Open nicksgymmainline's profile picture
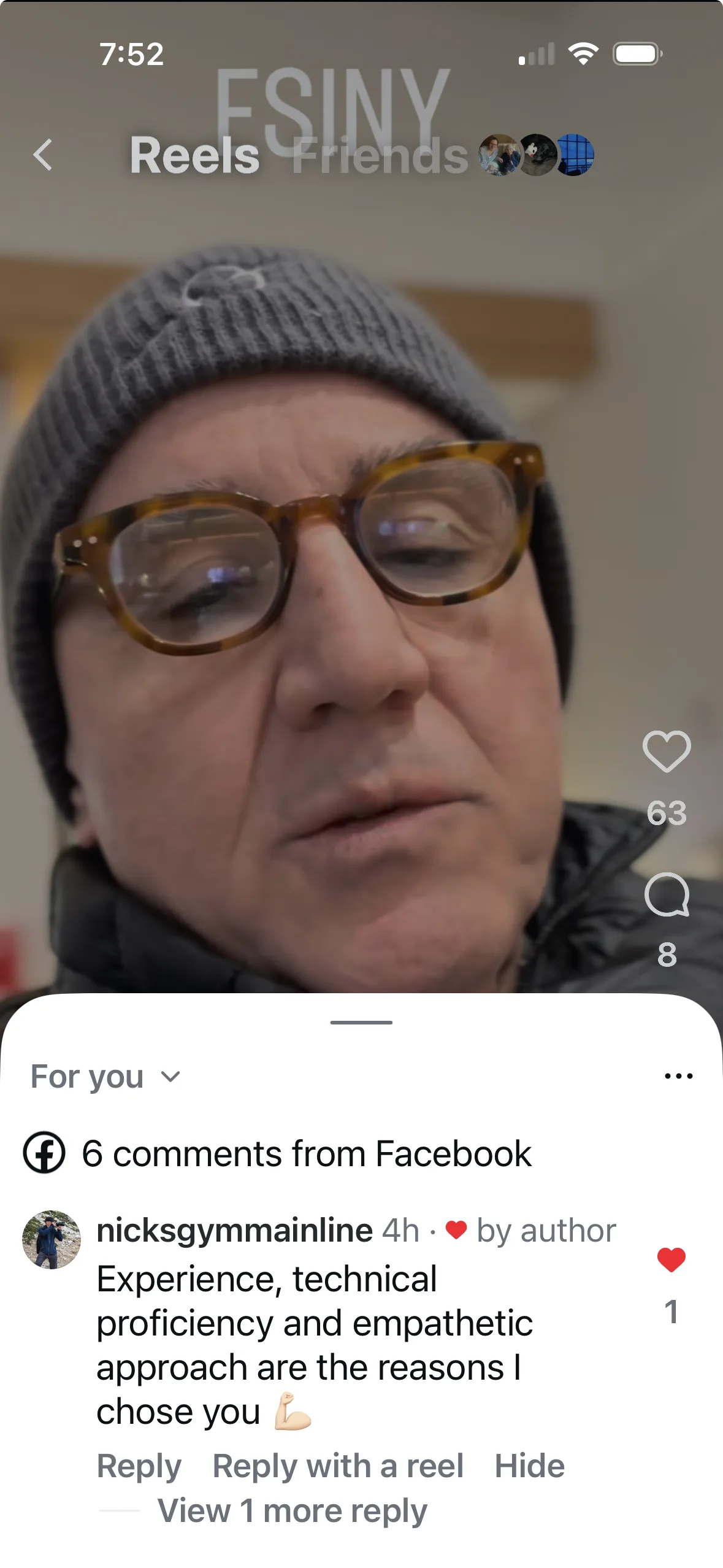The width and height of the screenshot is (723, 1568). click(52, 1239)
